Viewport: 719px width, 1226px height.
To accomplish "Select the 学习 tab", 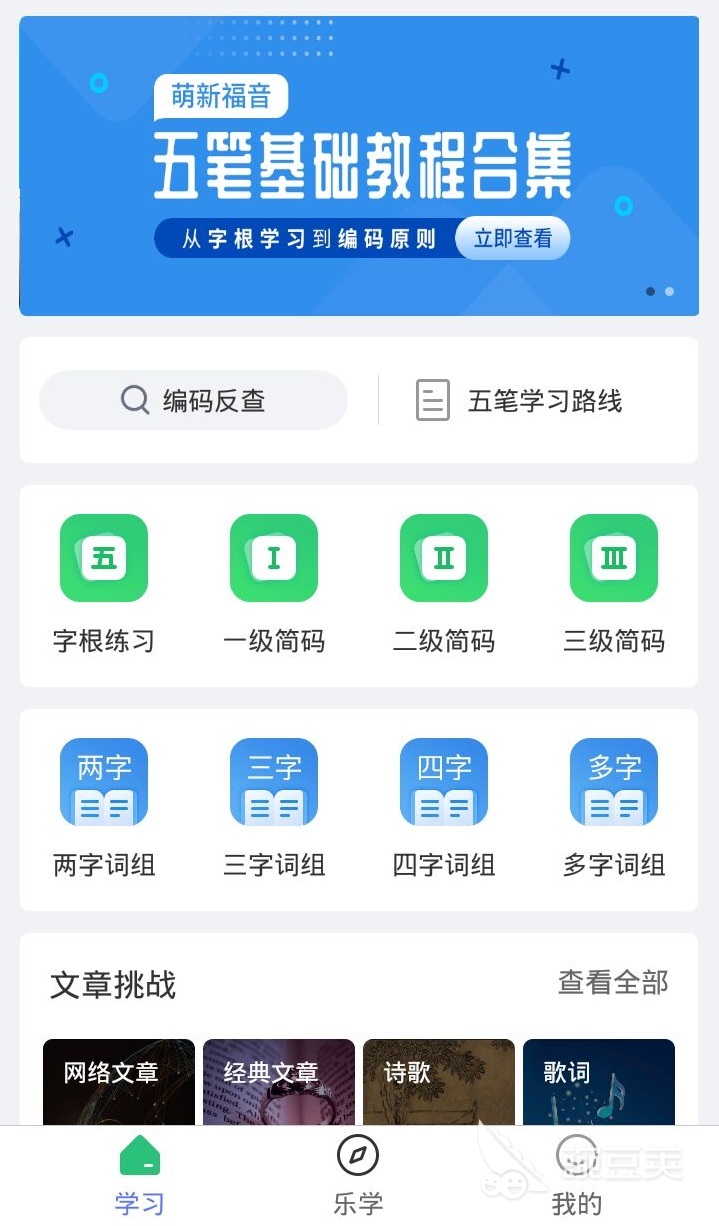I will click(x=139, y=1176).
